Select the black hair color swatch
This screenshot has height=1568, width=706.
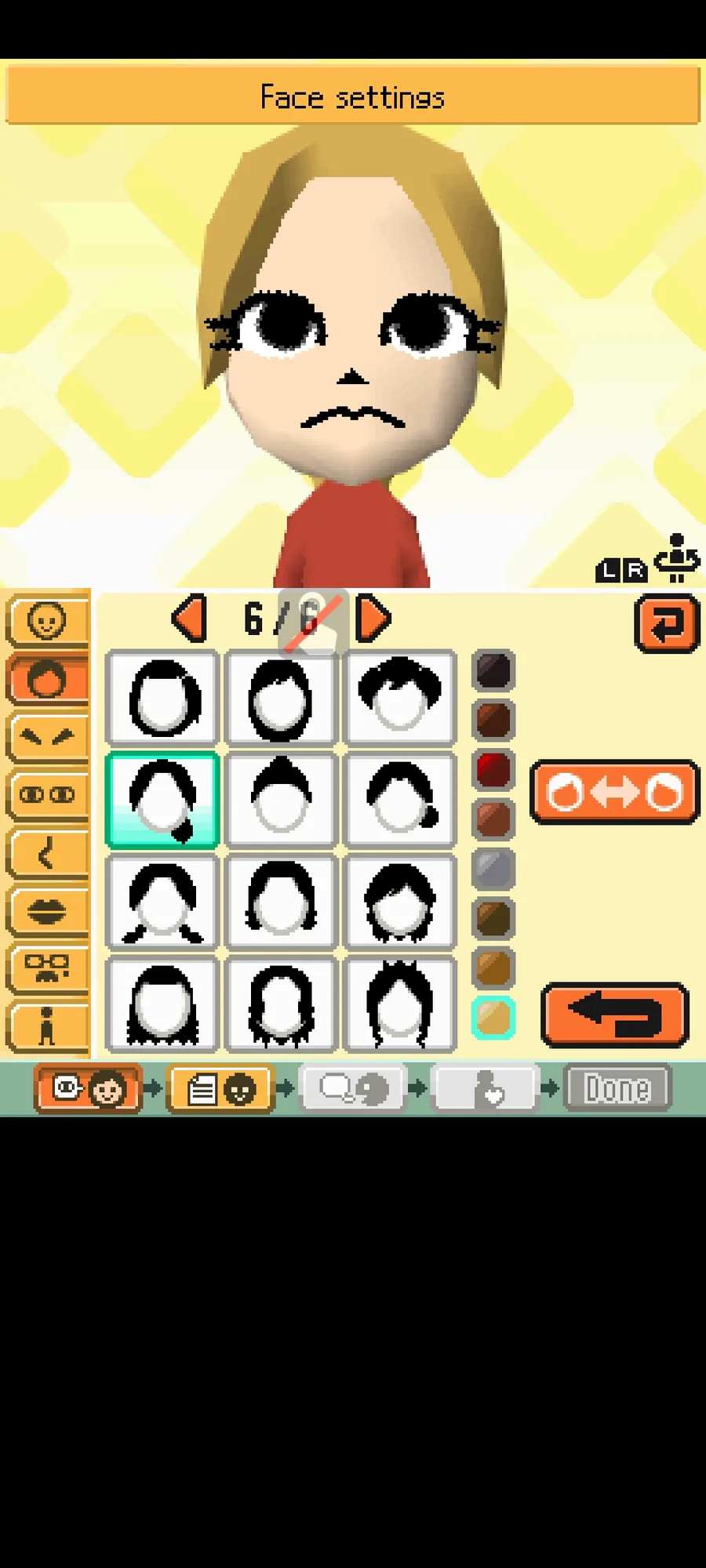tap(493, 671)
